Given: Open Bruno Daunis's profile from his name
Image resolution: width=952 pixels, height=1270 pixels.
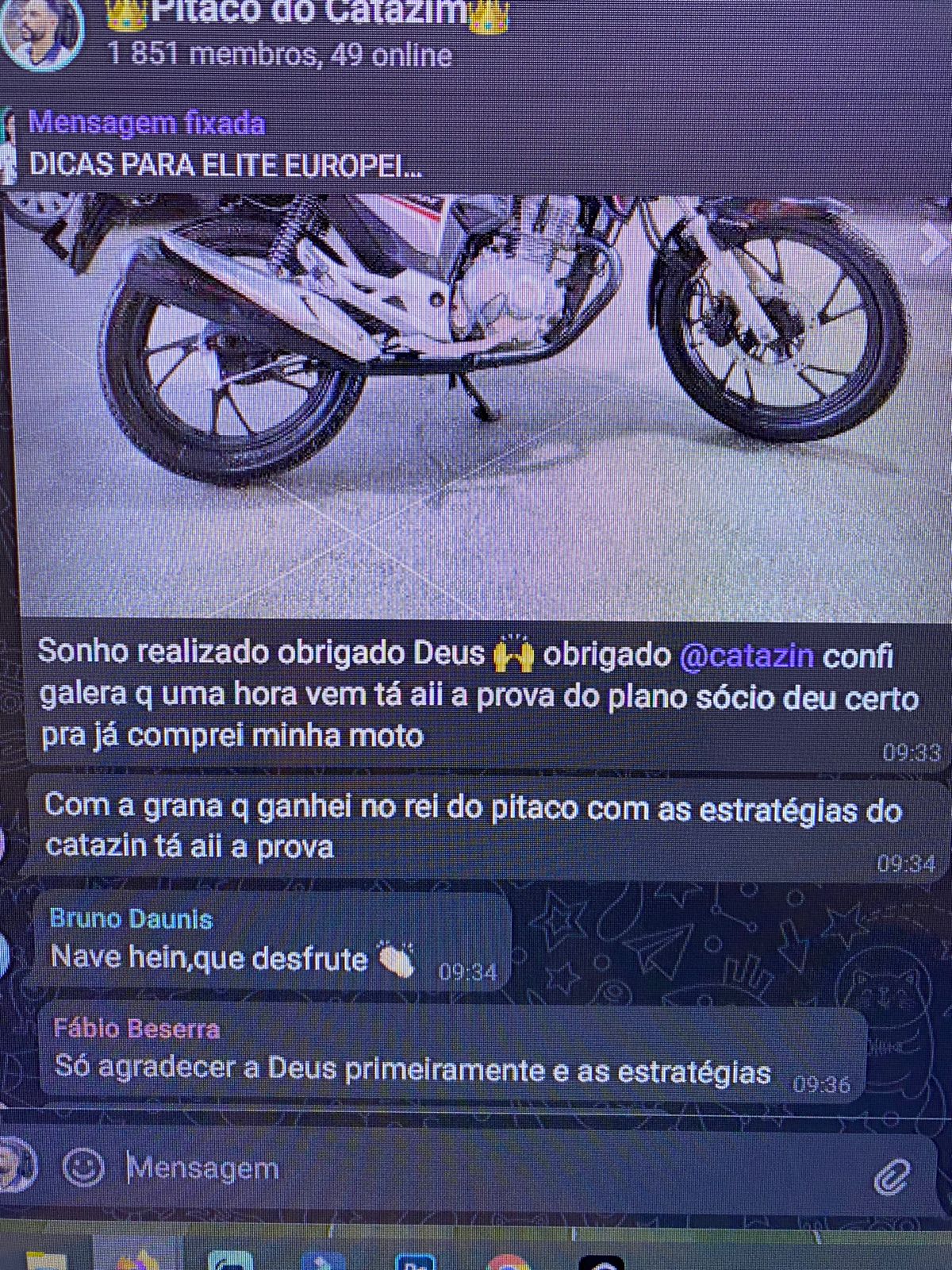Looking at the screenshot, I should coord(131,919).
